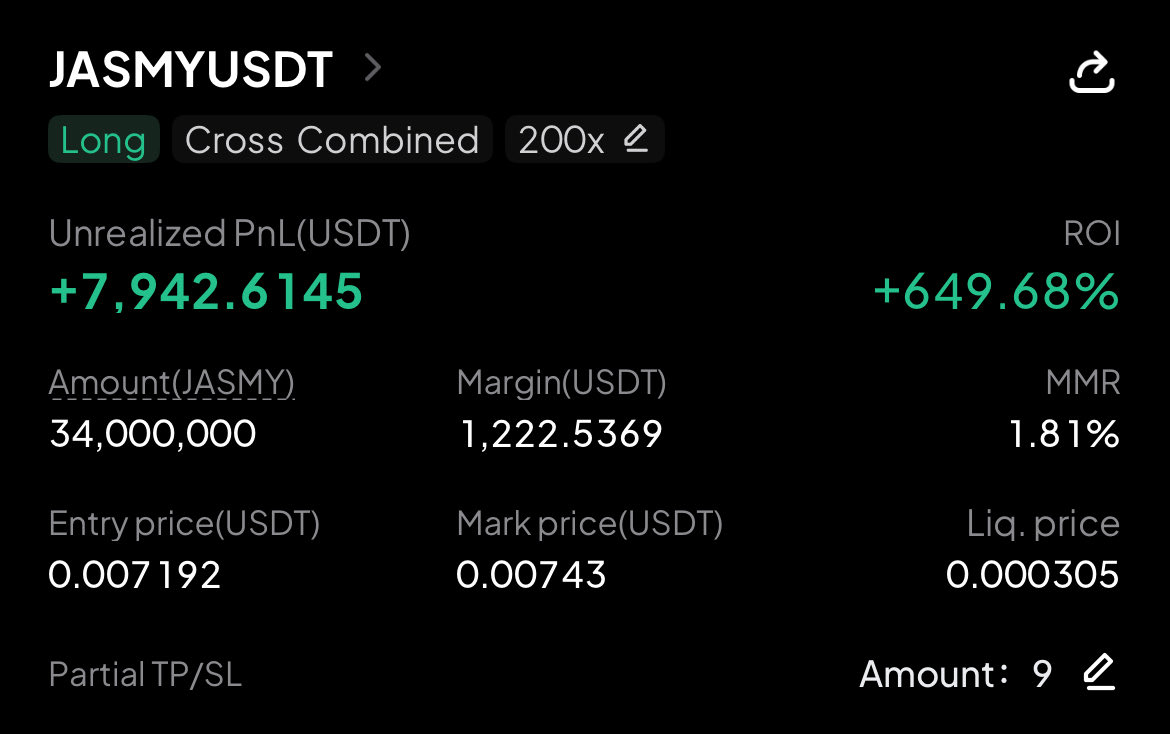Tap the Cross Combined margin mode chip

coord(332,140)
